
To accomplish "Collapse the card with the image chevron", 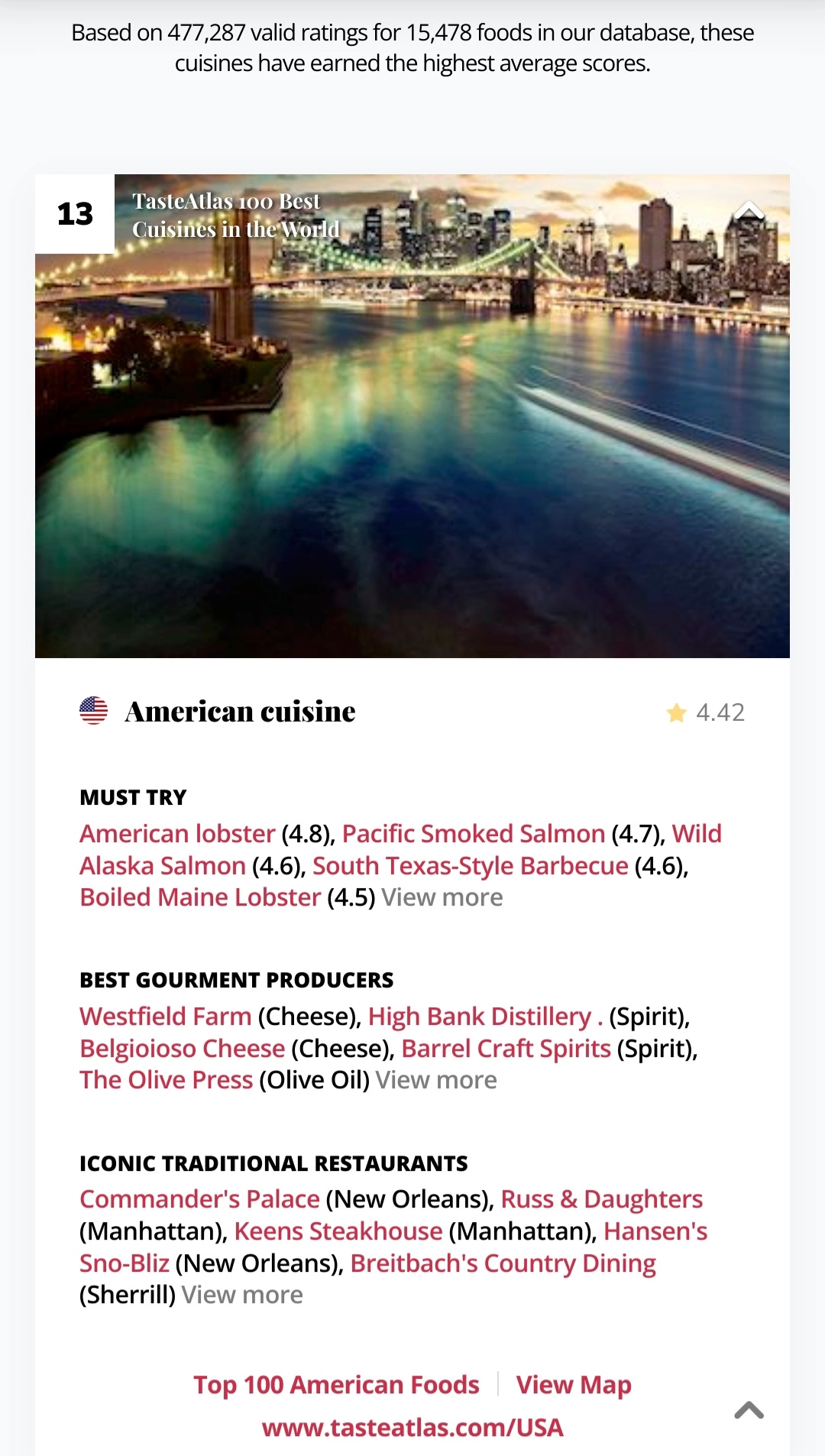I will (x=749, y=211).
